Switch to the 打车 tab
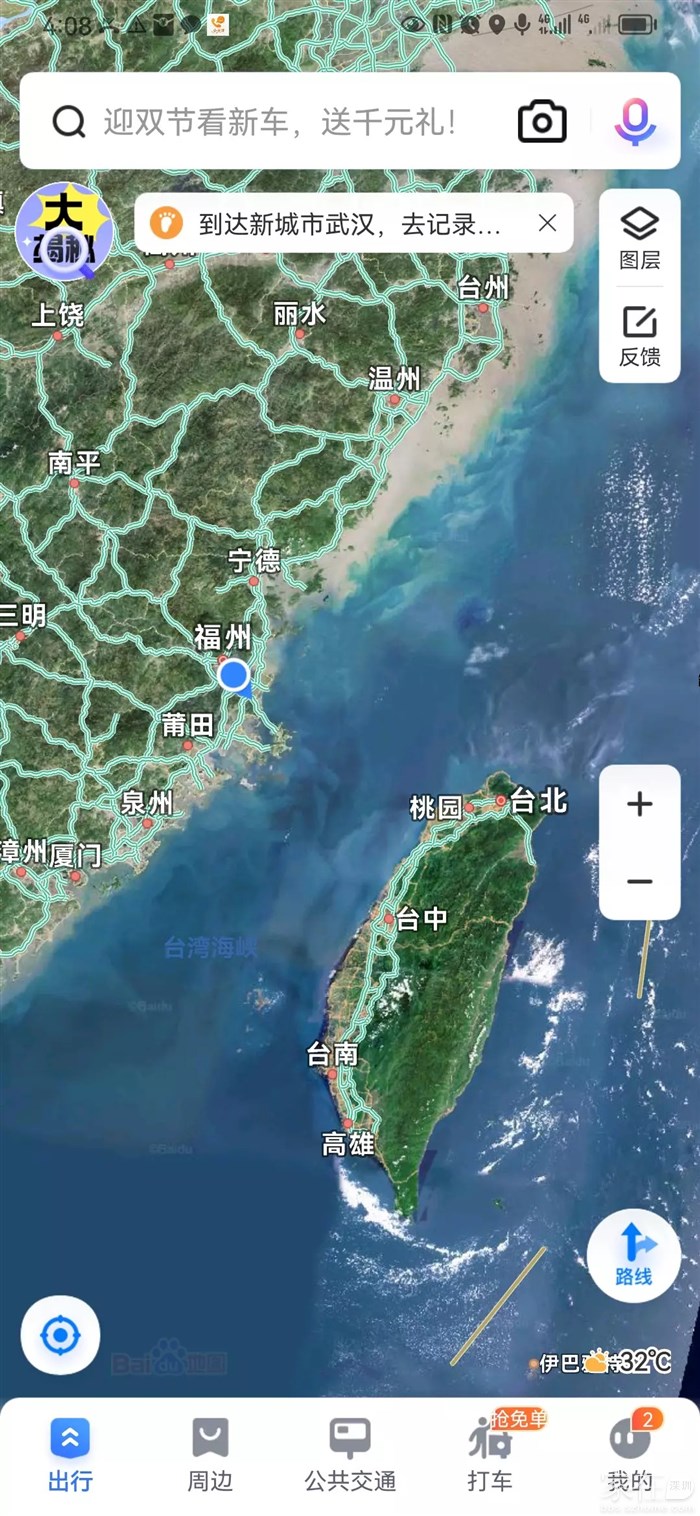This screenshot has height=1516, width=700. 490,1455
